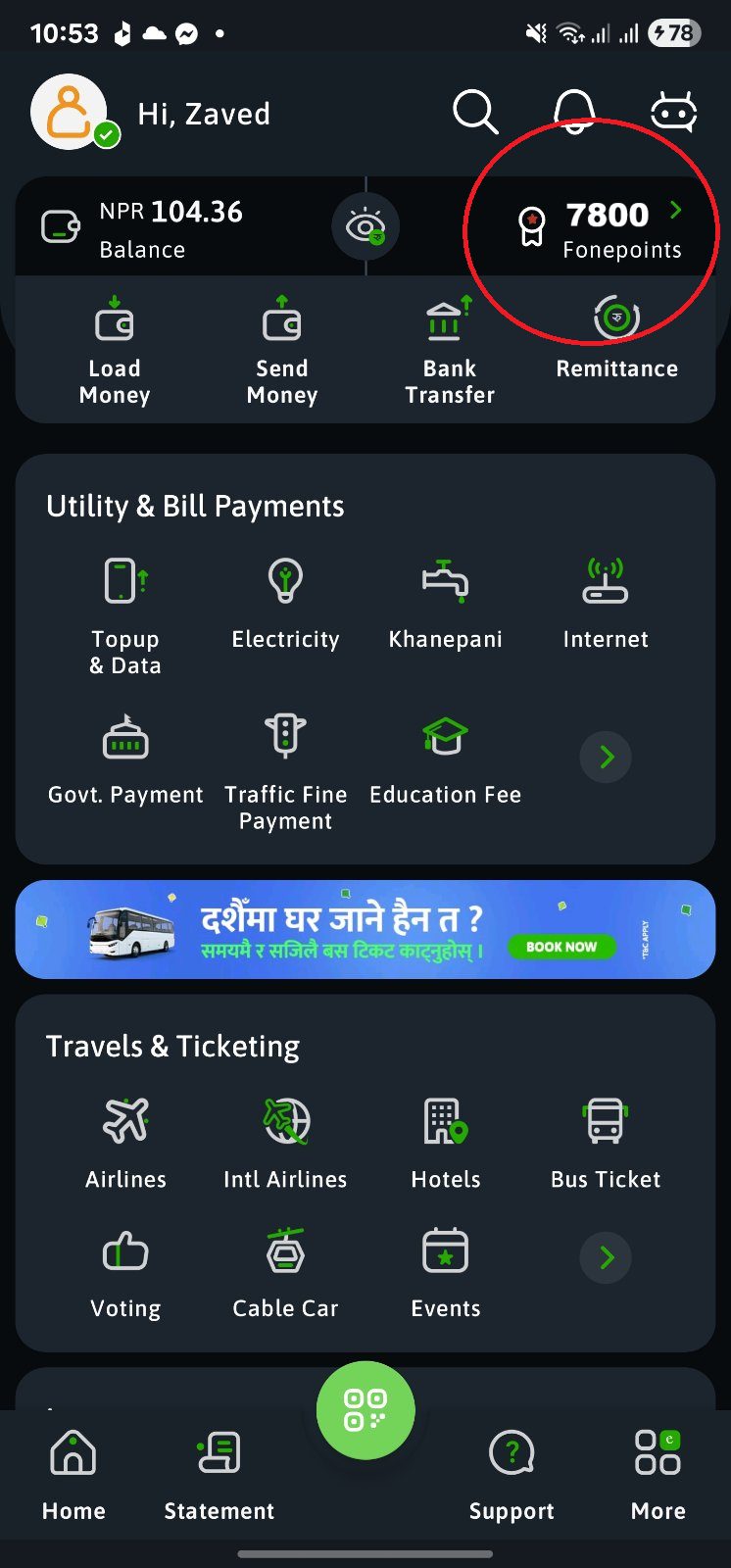This screenshot has height=1568, width=731.
Task: Open Send Money
Action: [x=282, y=351]
